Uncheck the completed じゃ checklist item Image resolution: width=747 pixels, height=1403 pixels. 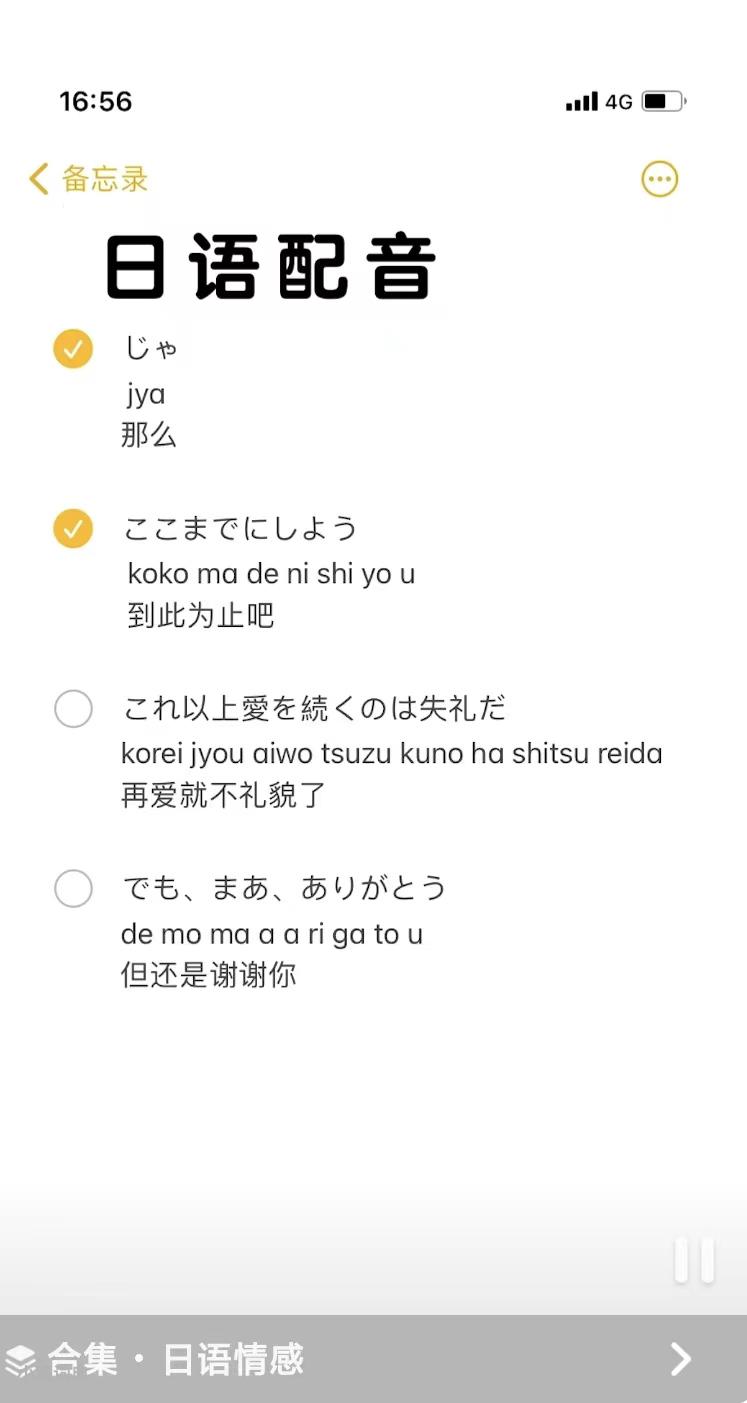[73, 348]
